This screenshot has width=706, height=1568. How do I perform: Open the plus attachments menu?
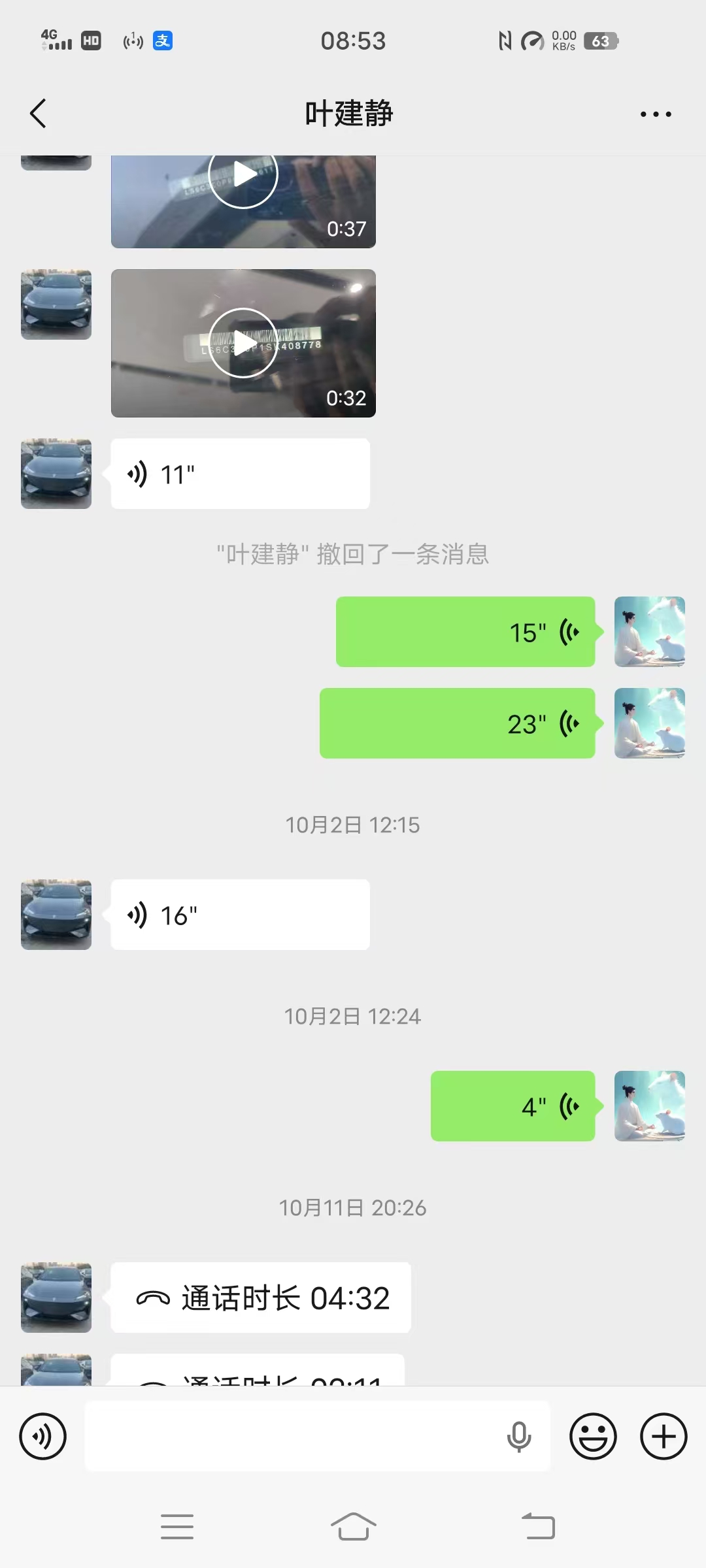[x=663, y=1436]
